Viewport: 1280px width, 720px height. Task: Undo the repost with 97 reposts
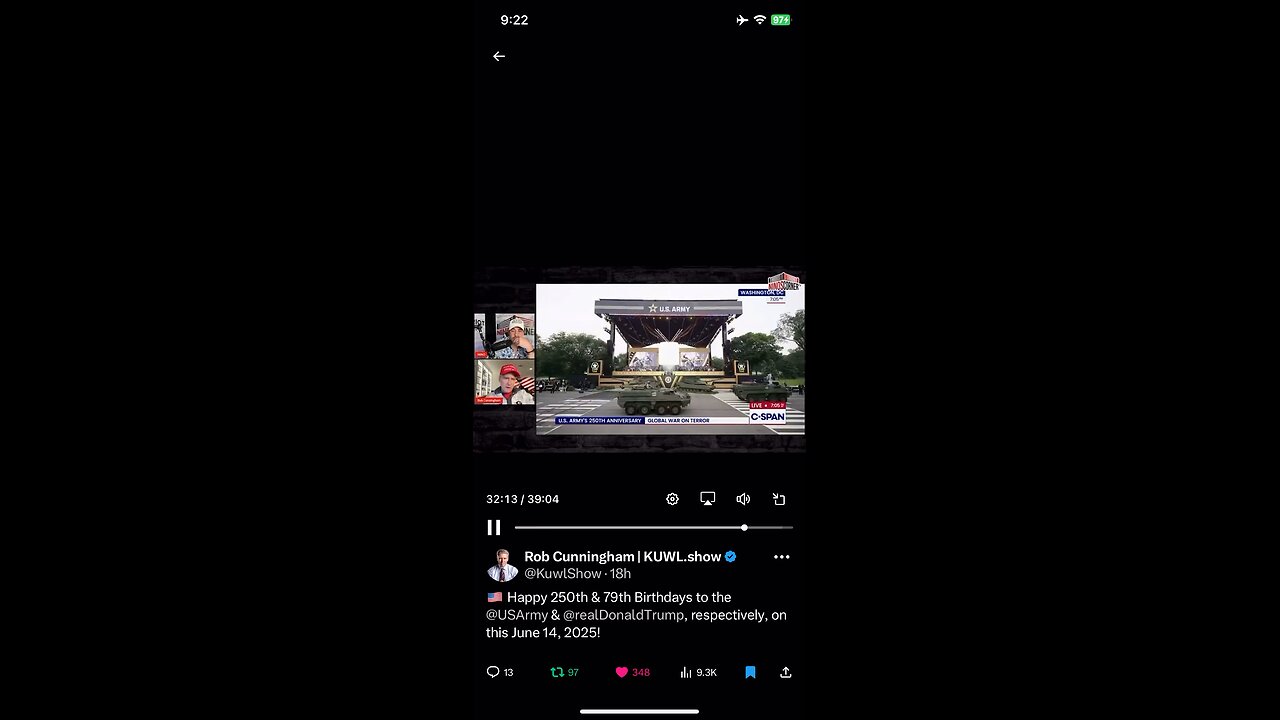click(558, 672)
